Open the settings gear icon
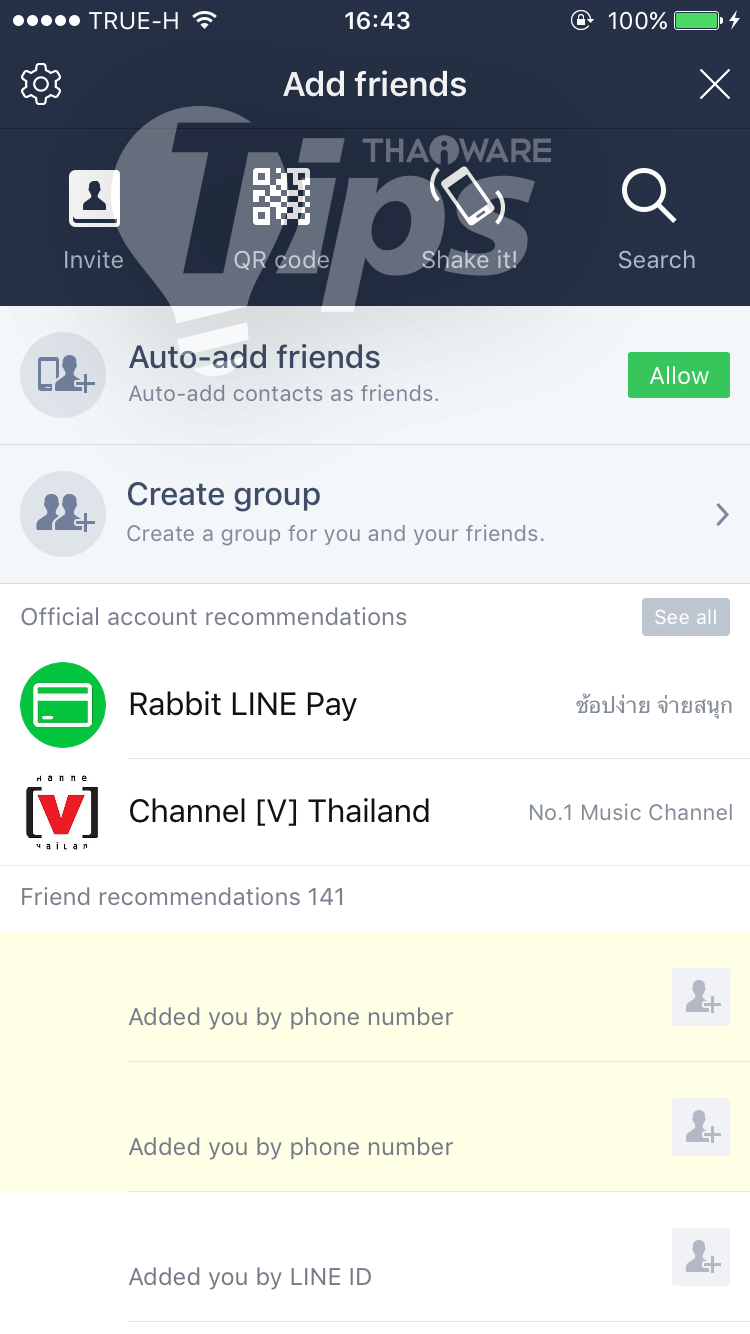 (41, 84)
